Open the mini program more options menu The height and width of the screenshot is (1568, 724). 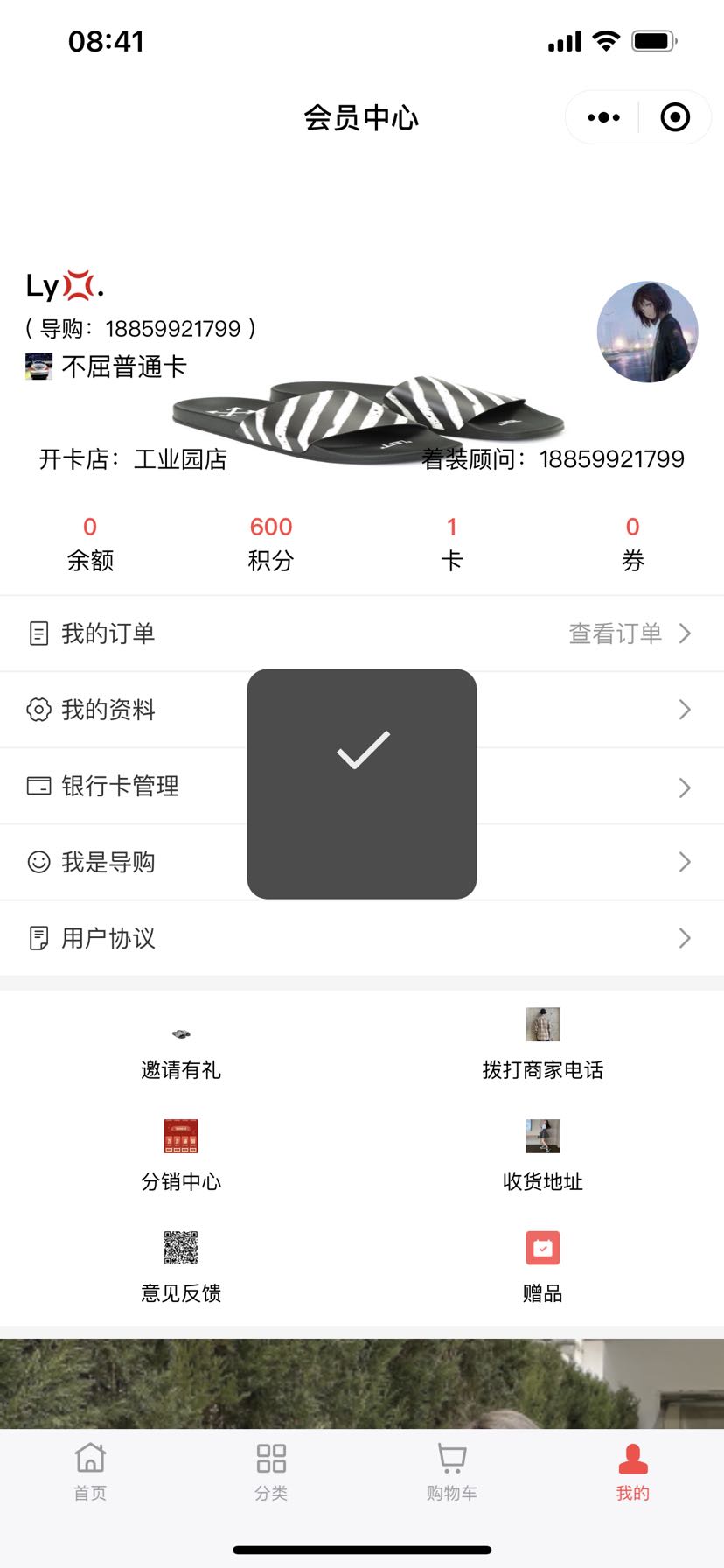[603, 117]
